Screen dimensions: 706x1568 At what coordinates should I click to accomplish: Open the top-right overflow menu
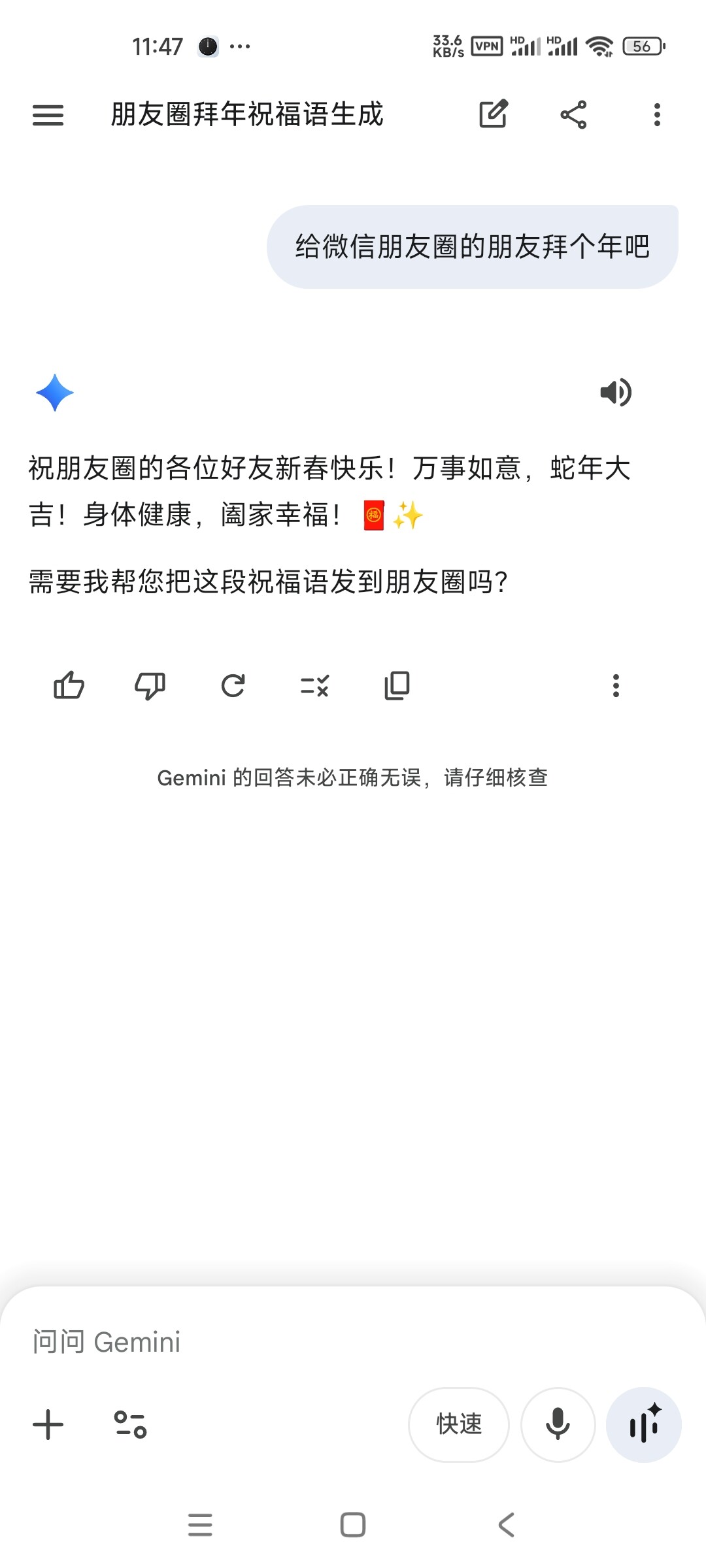tap(657, 115)
